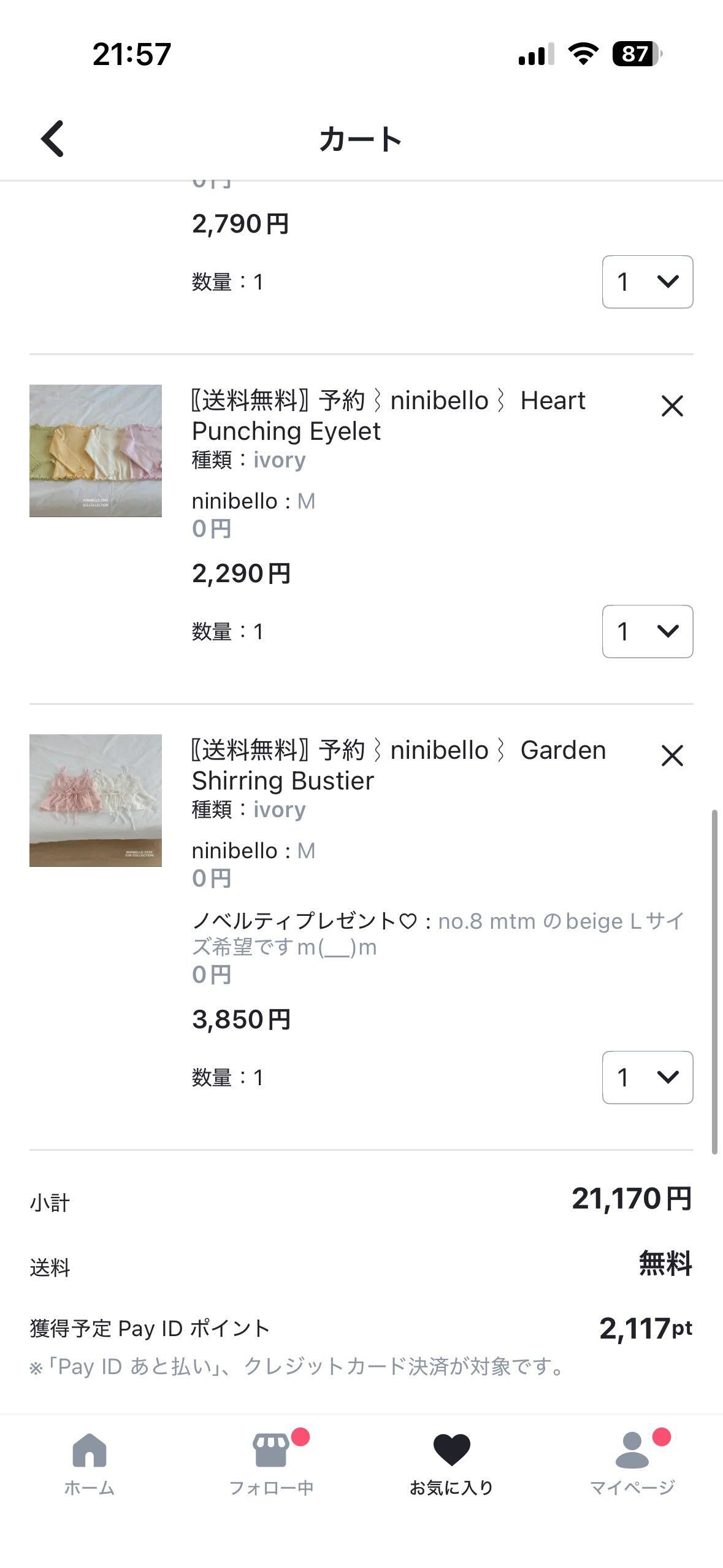Viewport: 723px width, 1568px height.
Task: Open the お気に入り favorites tab
Action: coord(451,1464)
